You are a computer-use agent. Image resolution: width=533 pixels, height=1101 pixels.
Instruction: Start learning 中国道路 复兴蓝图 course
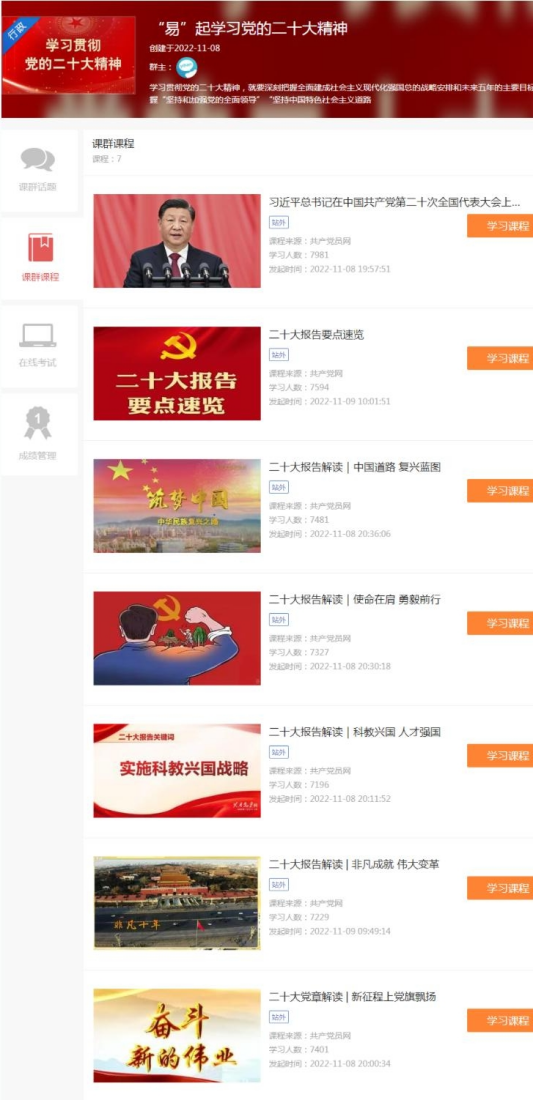click(500, 491)
